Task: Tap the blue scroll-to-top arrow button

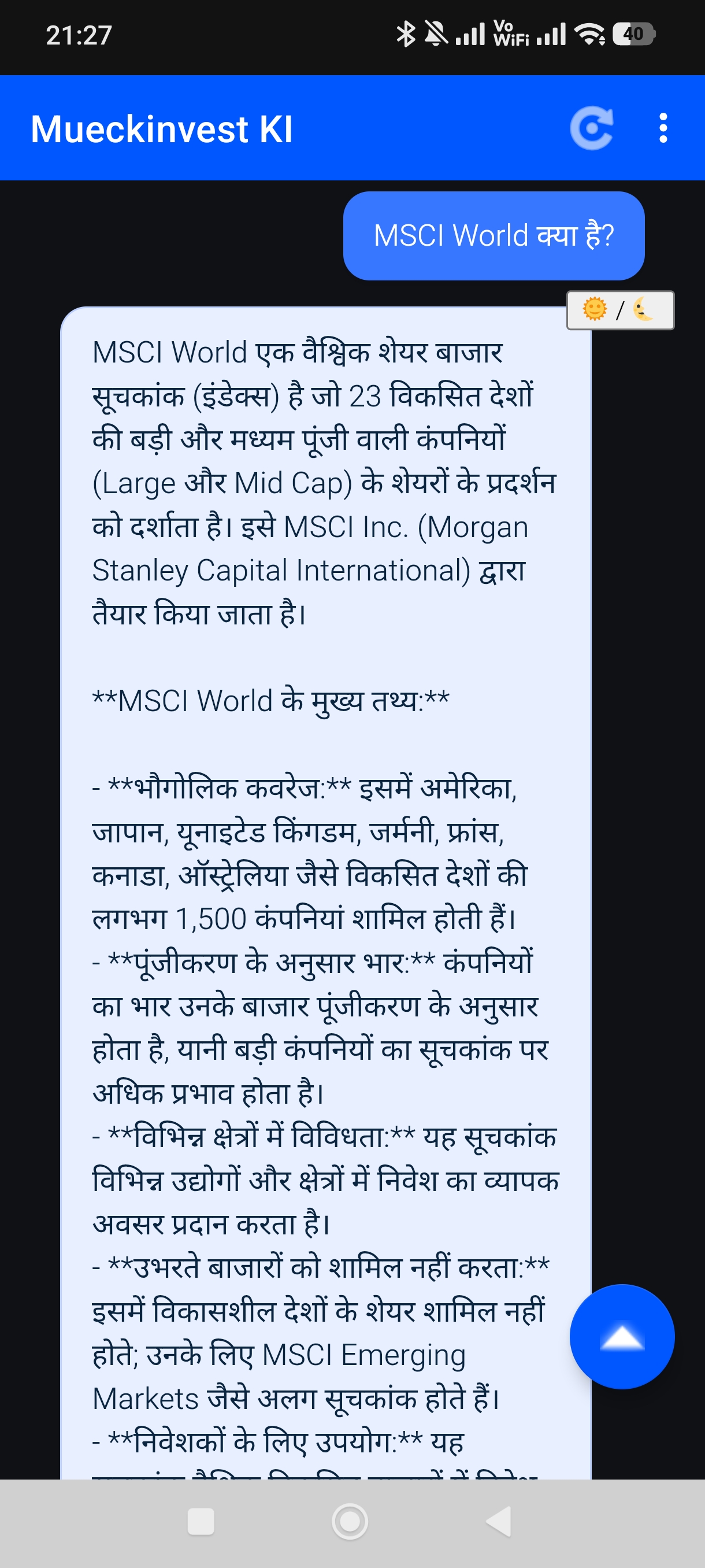Action: (622, 1337)
